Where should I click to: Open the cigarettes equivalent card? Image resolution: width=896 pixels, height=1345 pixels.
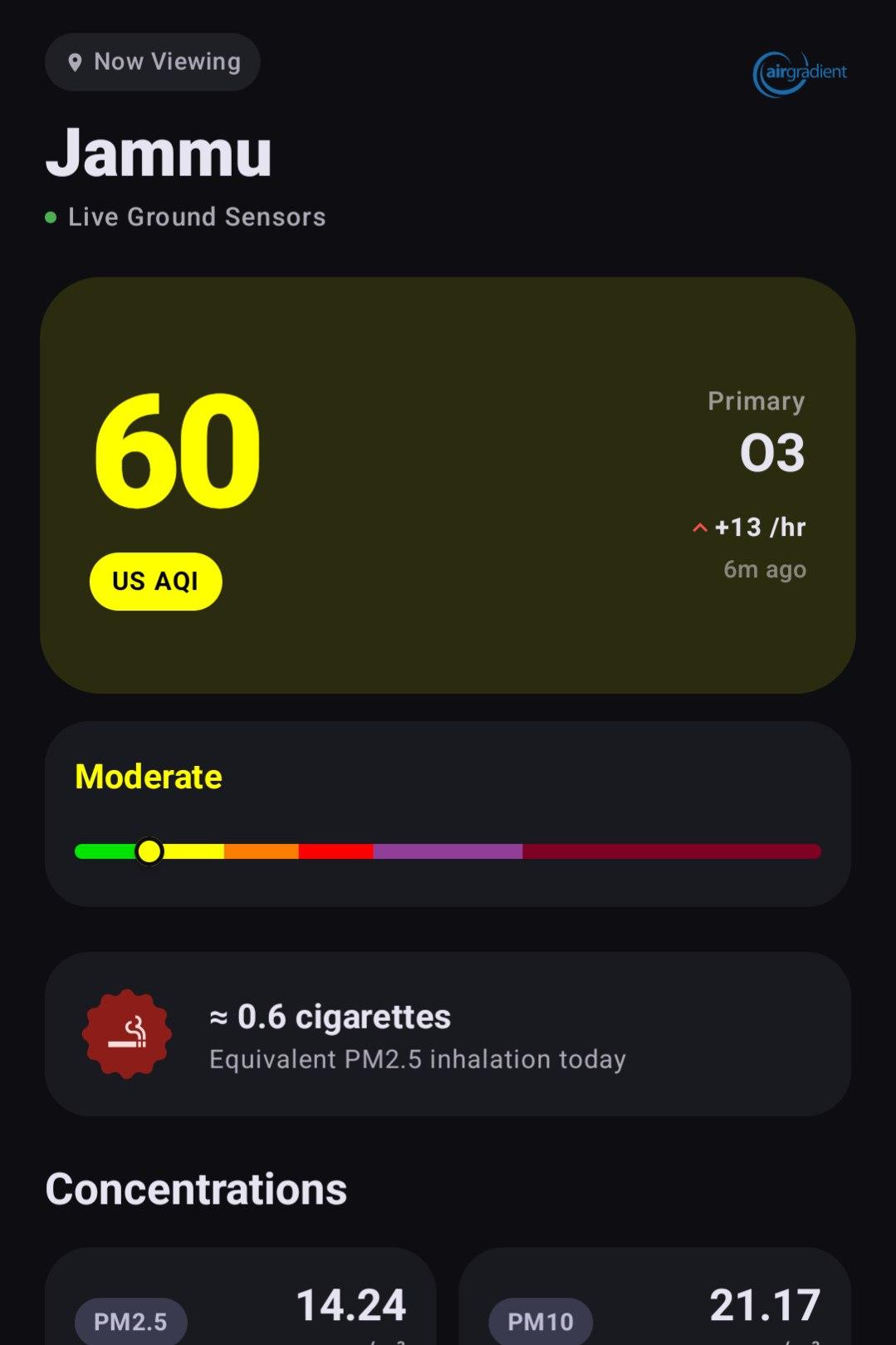coord(448,1034)
